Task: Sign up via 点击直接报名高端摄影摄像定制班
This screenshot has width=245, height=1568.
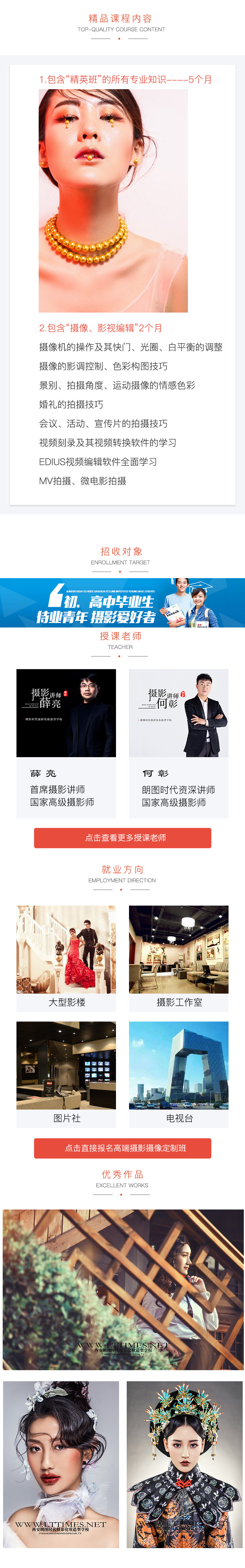Action: pos(122,1148)
